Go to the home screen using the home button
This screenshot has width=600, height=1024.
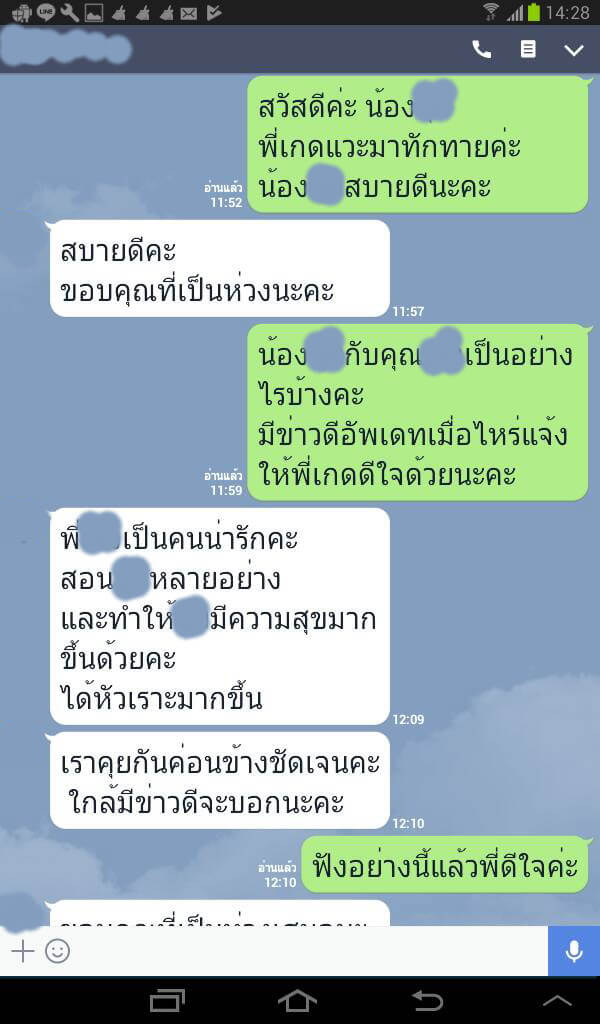[297, 1000]
